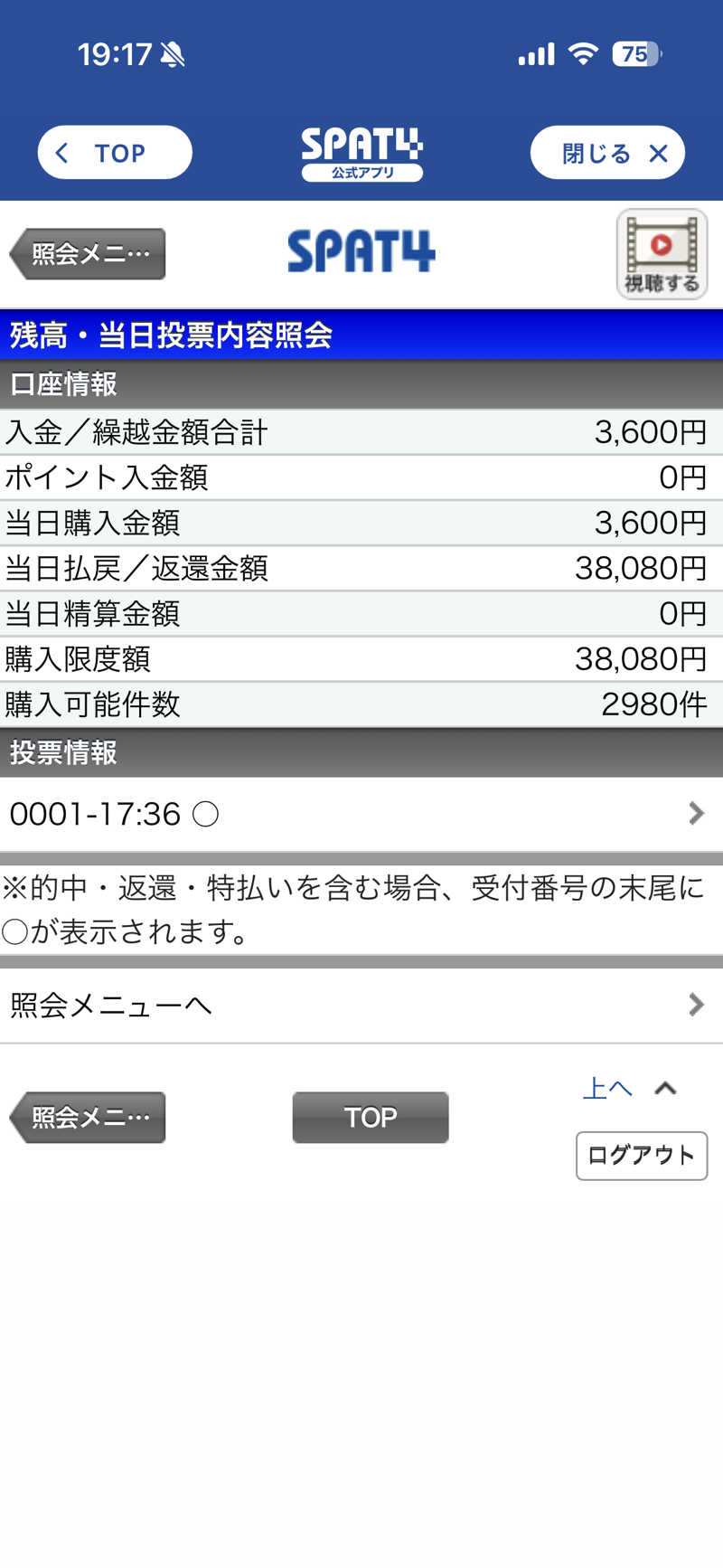Image resolution: width=723 pixels, height=1568 pixels.
Task: Log out with the ログアウト button
Action: point(642,1156)
